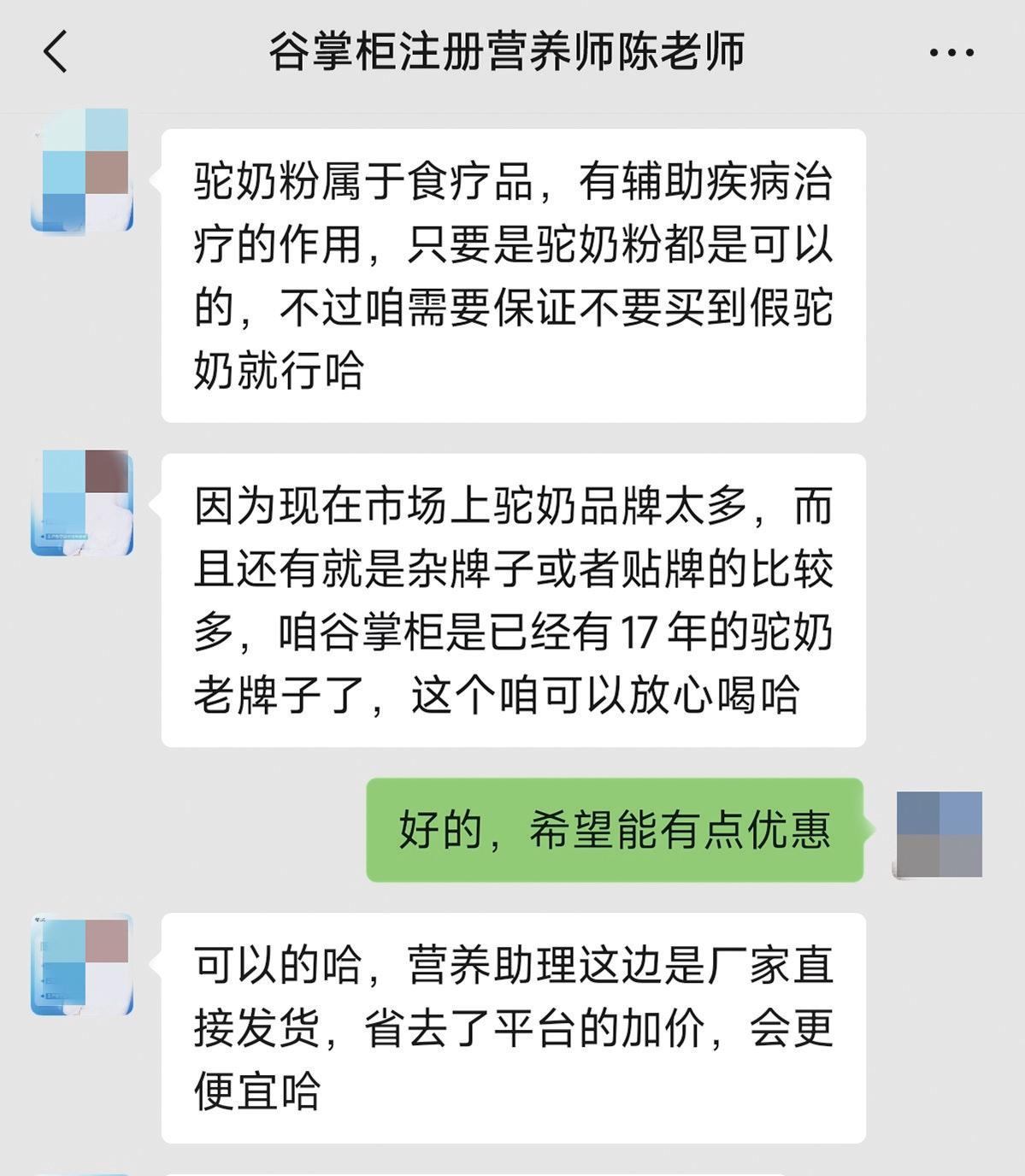Open my avatar next to 好的，希望能有点优惠

pyautogui.click(x=938, y=834)
